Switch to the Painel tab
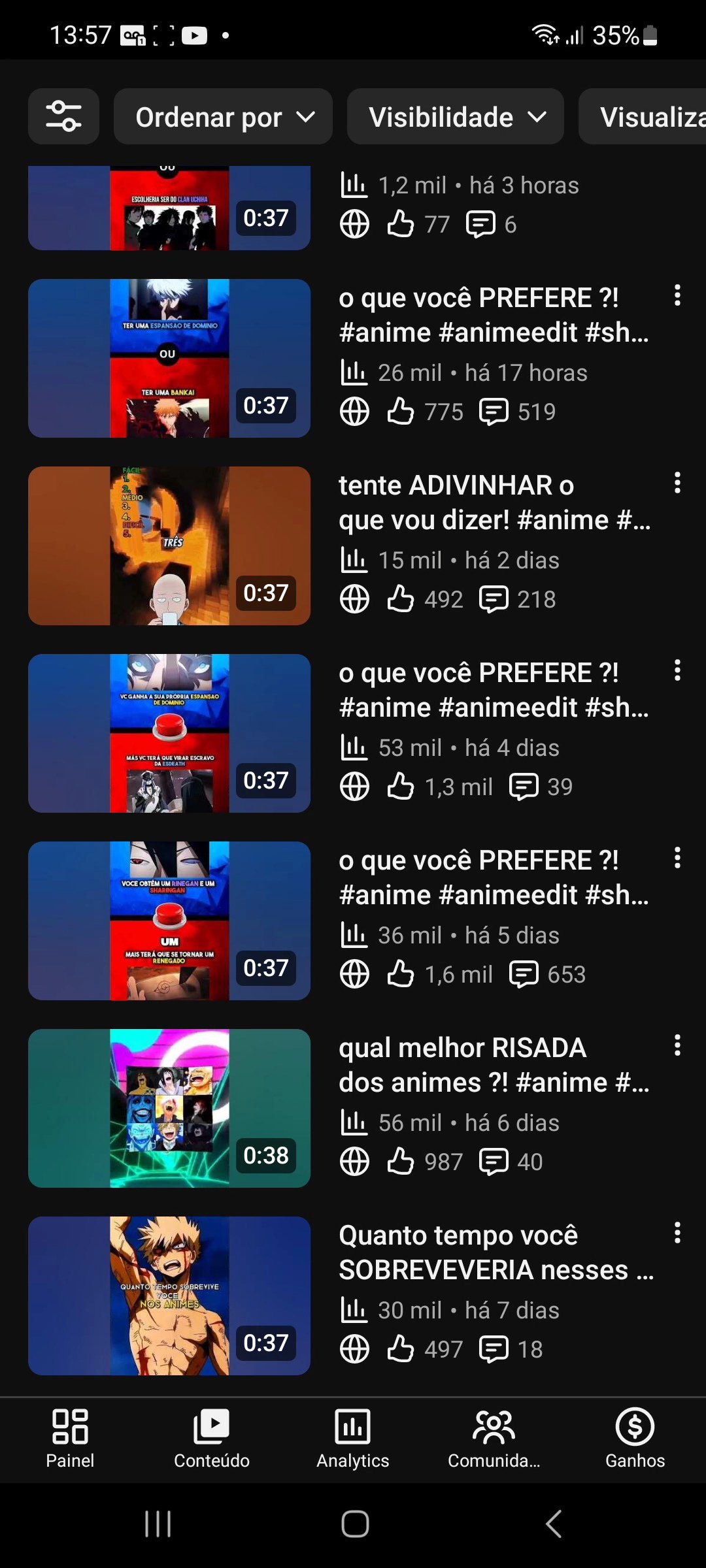This screenshot has height=1568, width=706. (x=70, y=1439)
